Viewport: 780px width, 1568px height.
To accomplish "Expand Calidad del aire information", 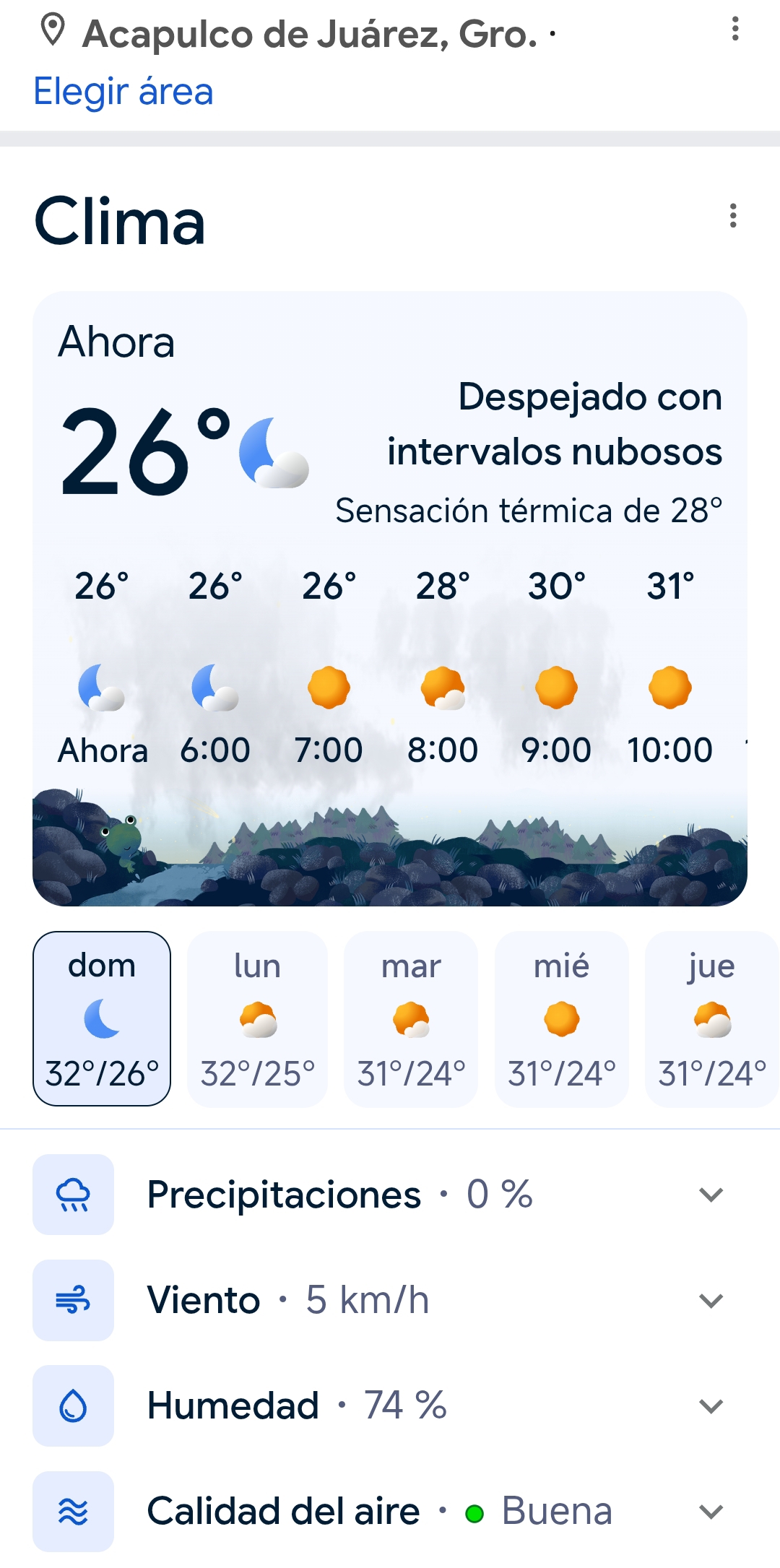I will pos(711,1512).
